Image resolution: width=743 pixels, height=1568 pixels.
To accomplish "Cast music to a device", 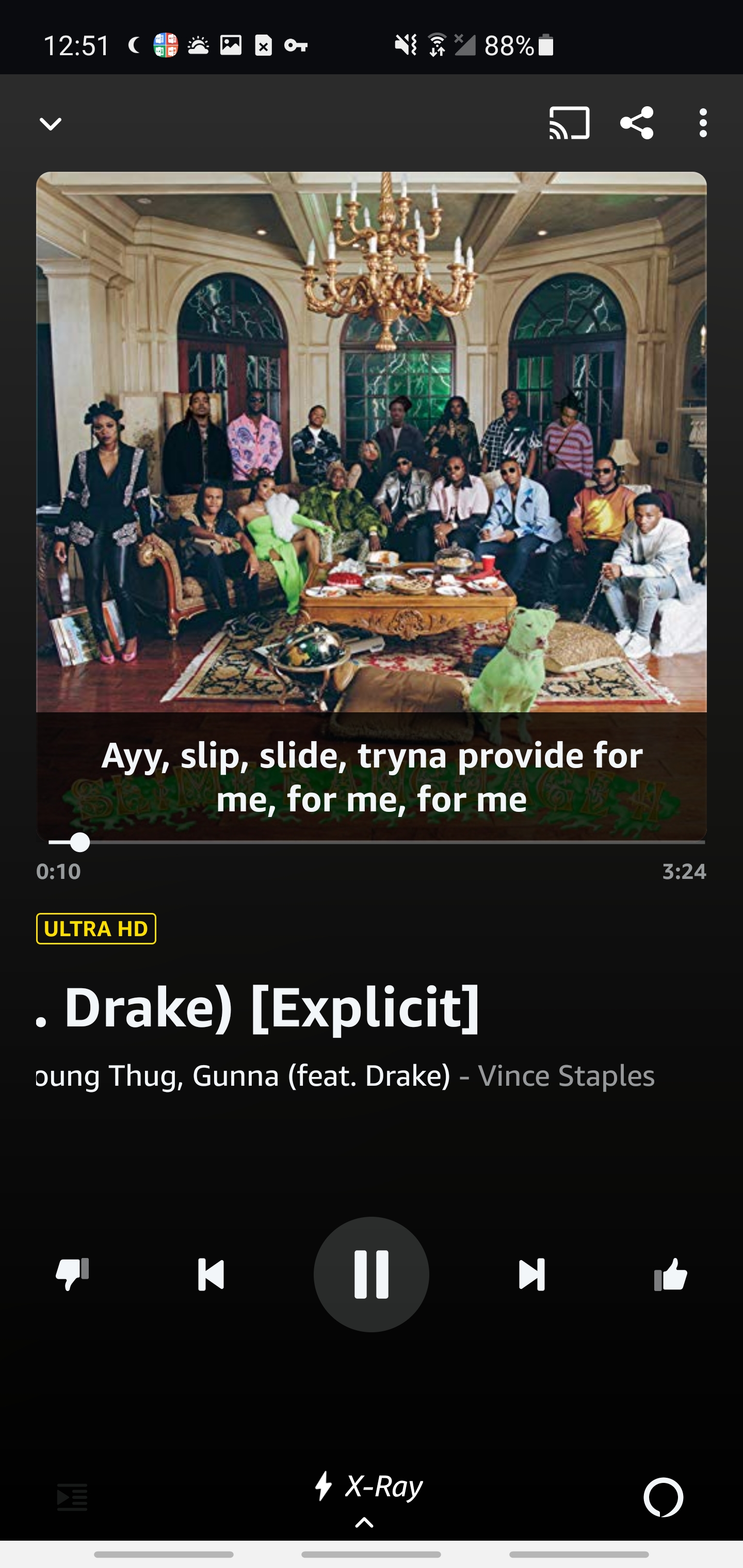I will click(x=569, y=123).
